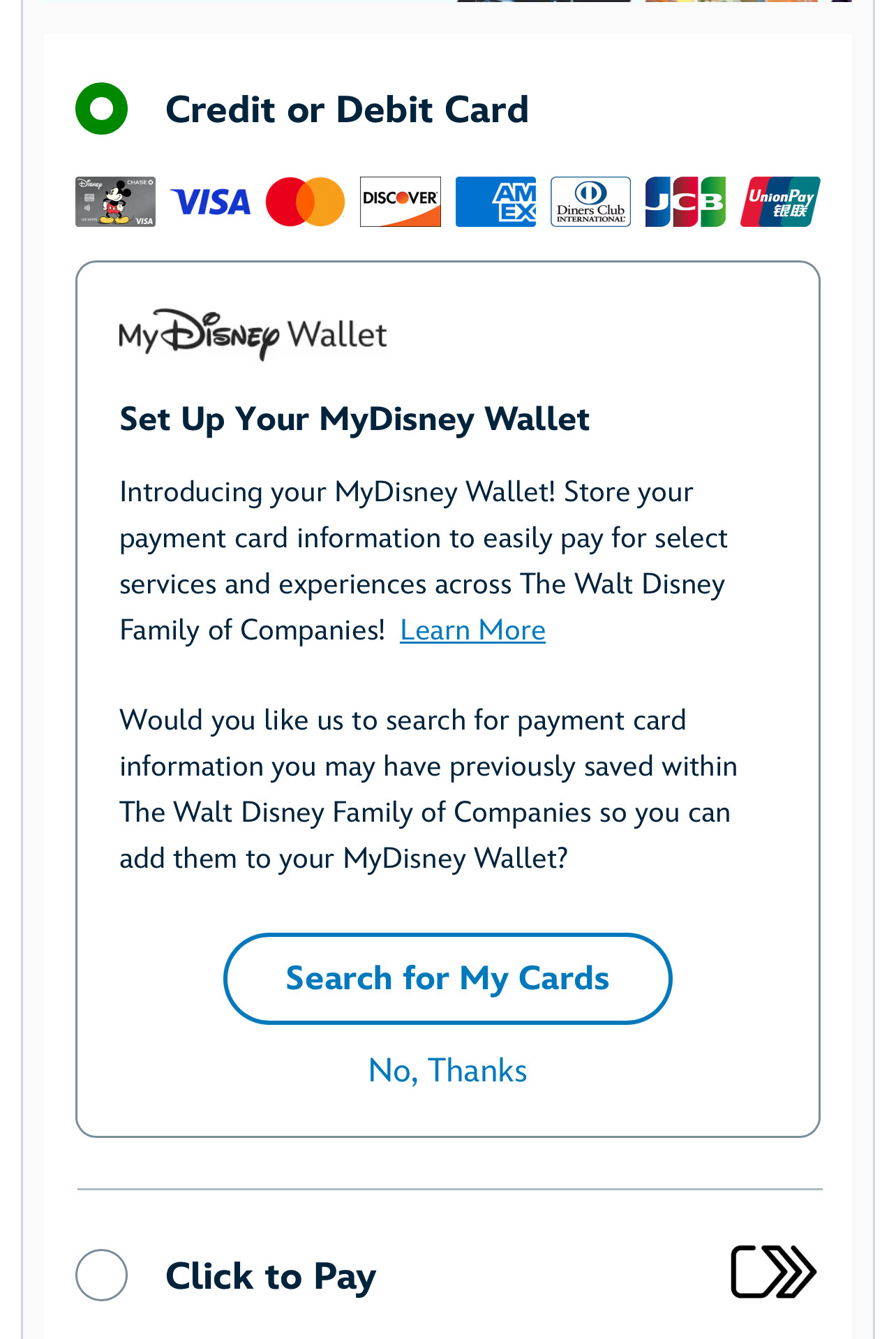The height and width of the screenshot is (1339, 896).
Task: Choose the Click to Pay option
Action: tap(102, 1275)
